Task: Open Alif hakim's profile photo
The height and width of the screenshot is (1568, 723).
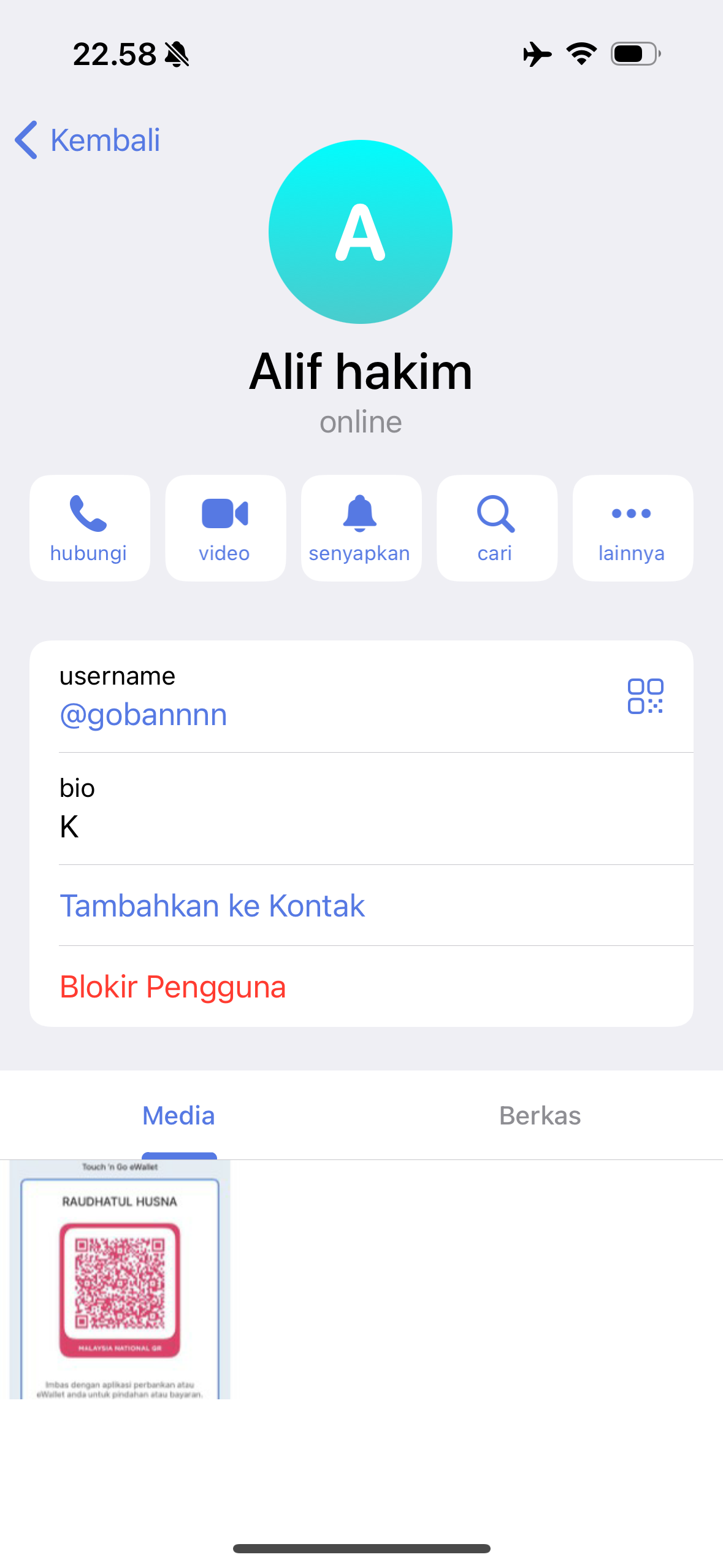Action: tap(361, 232)
